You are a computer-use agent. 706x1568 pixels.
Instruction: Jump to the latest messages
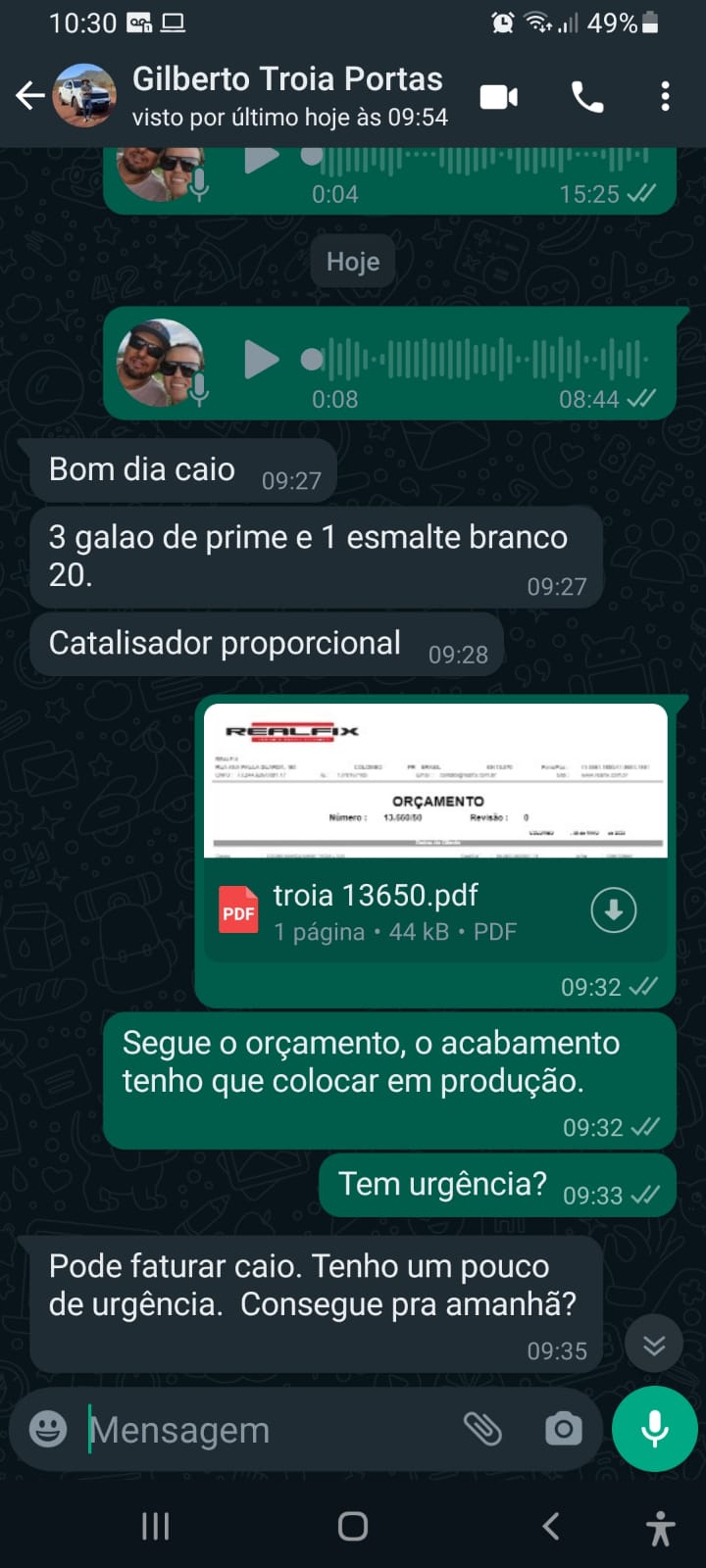654,1346
